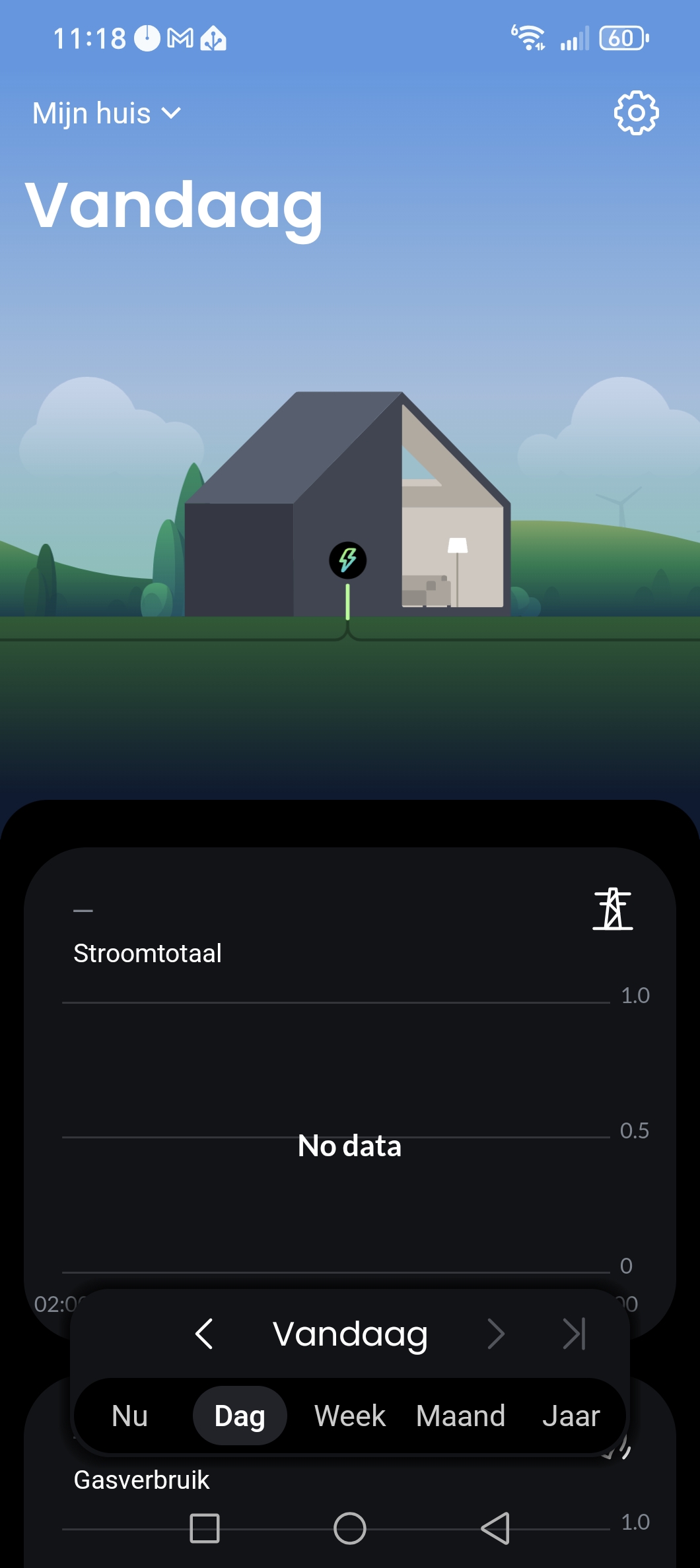This screenshot has width=700, height=1568.
Task: Jump to today using the skip-to-end button
Action: (x=573, y=1333)
